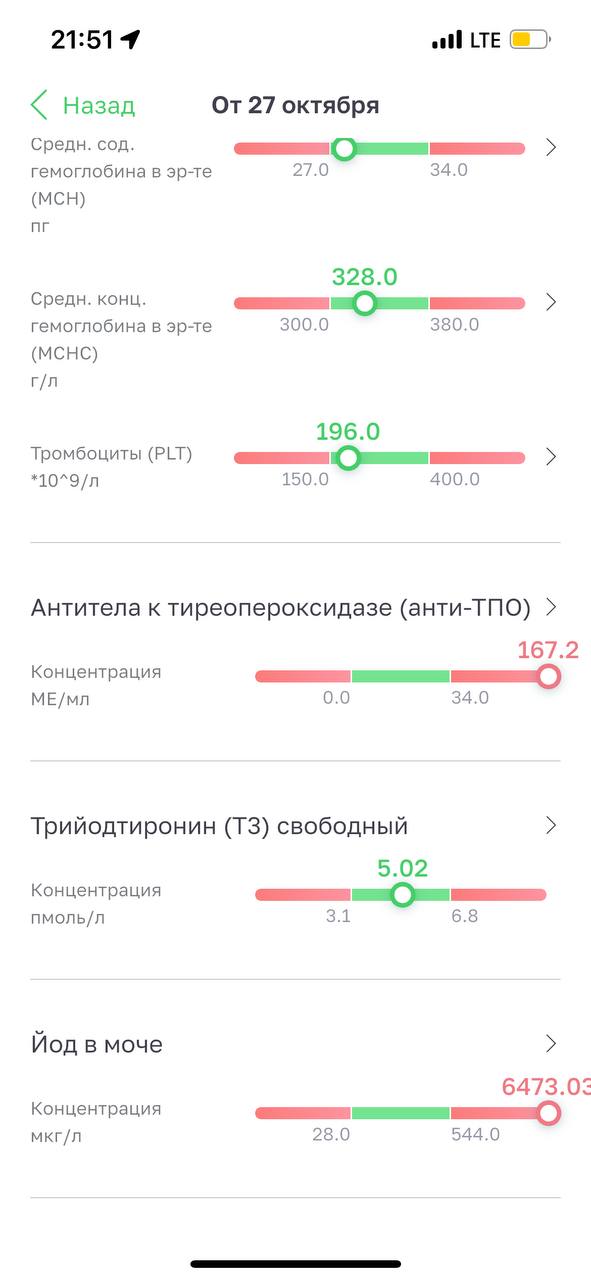Open Трийодтиронин (Т3) свободный results
The width and height of the screenshot is (591, 1280).
pyautogui.click(x=295, y=826)
